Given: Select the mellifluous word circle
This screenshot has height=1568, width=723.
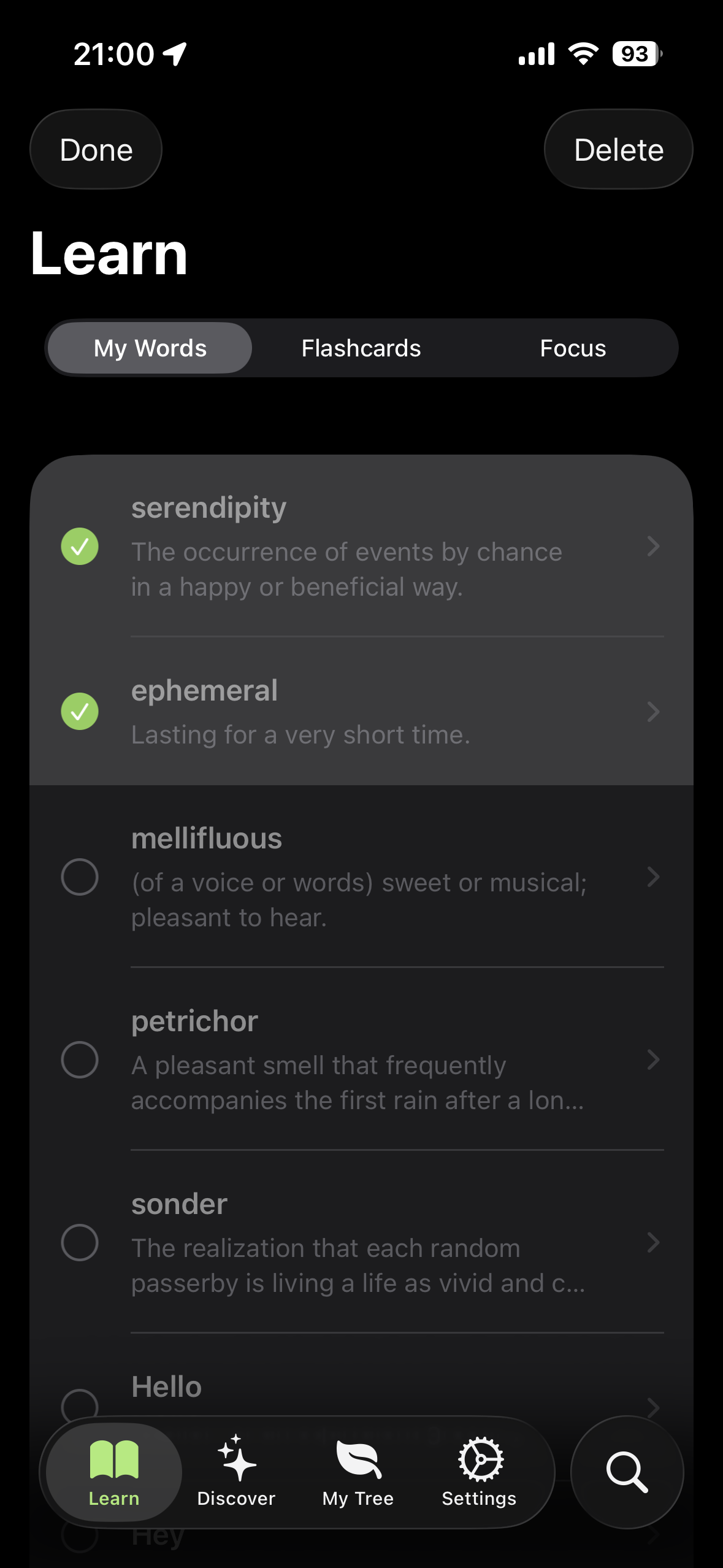Looking at the screenshot, I should click(x=79, y=877).
